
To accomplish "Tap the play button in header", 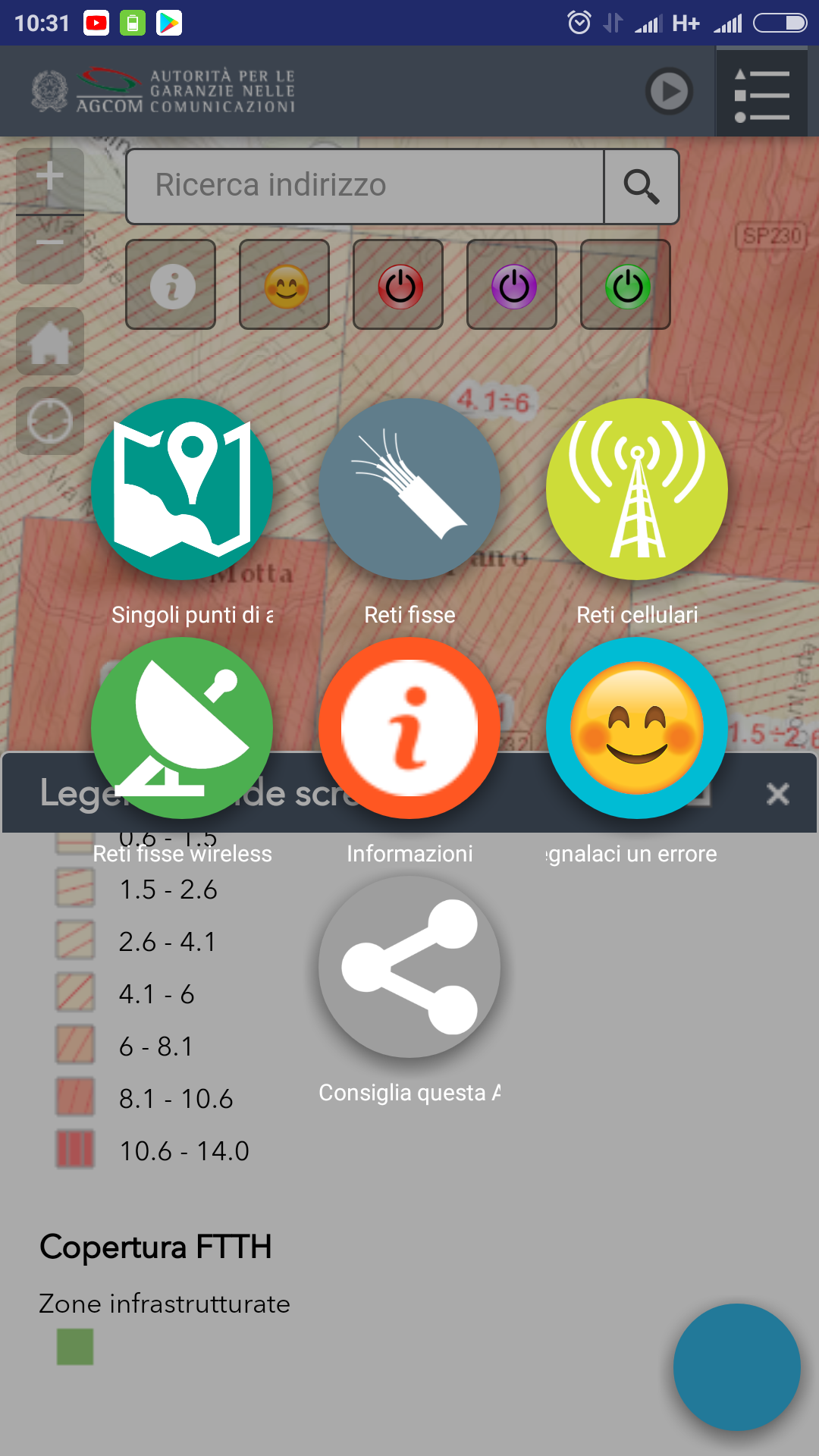I will tap(669, 92).
